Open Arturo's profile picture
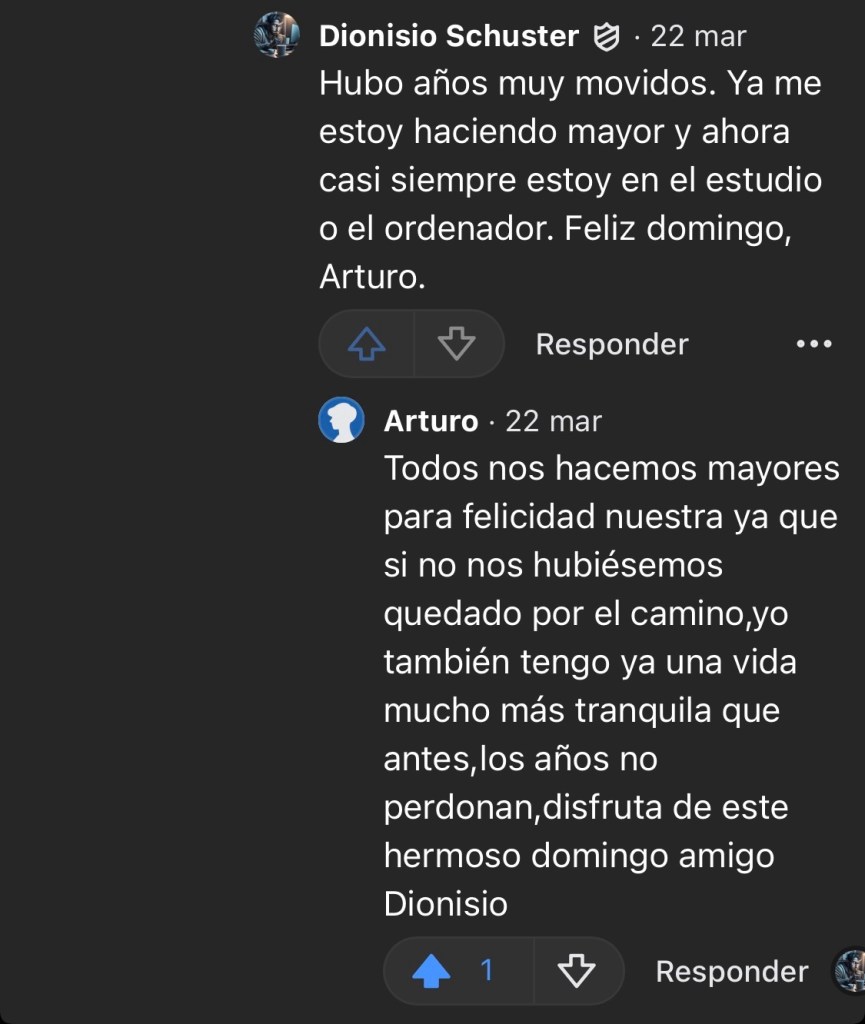Viewport: 865px width, 1024px height. 341,421
